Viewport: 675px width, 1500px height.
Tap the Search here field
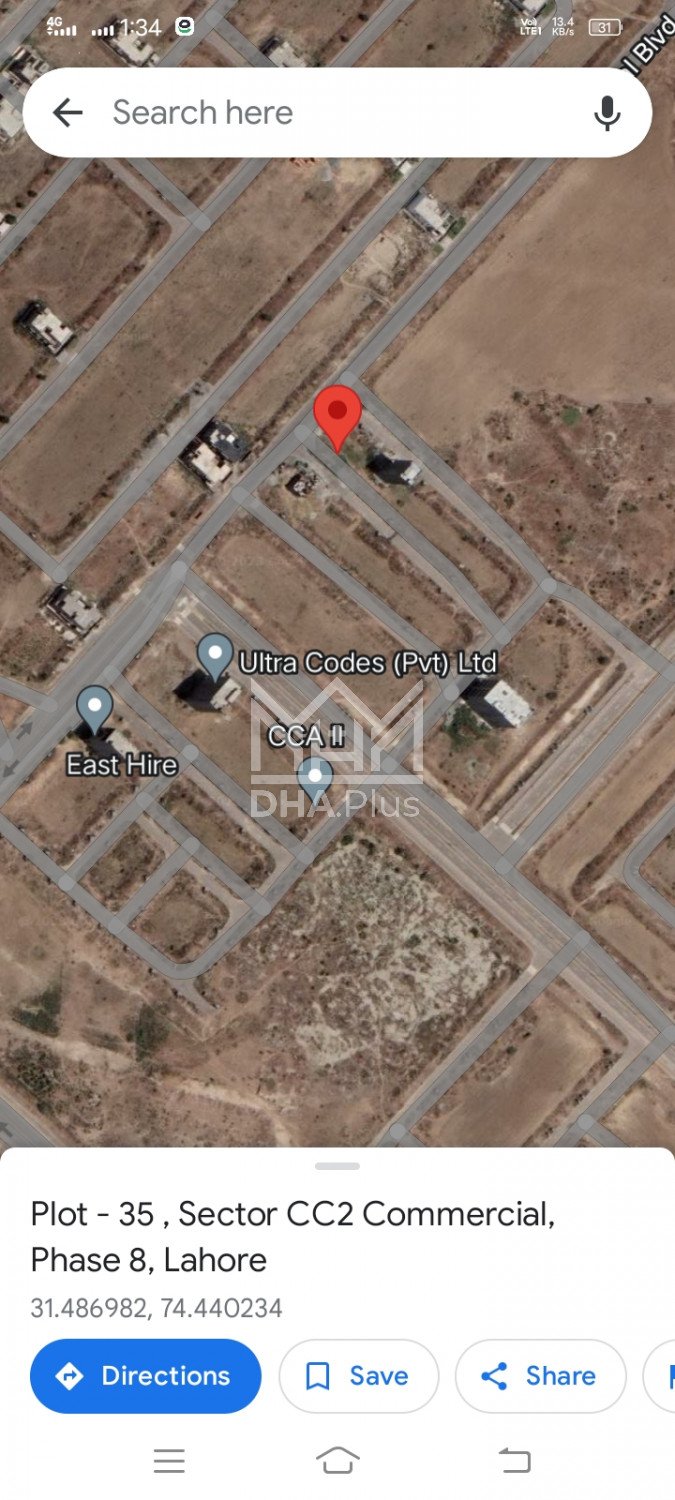coord(330,113)
